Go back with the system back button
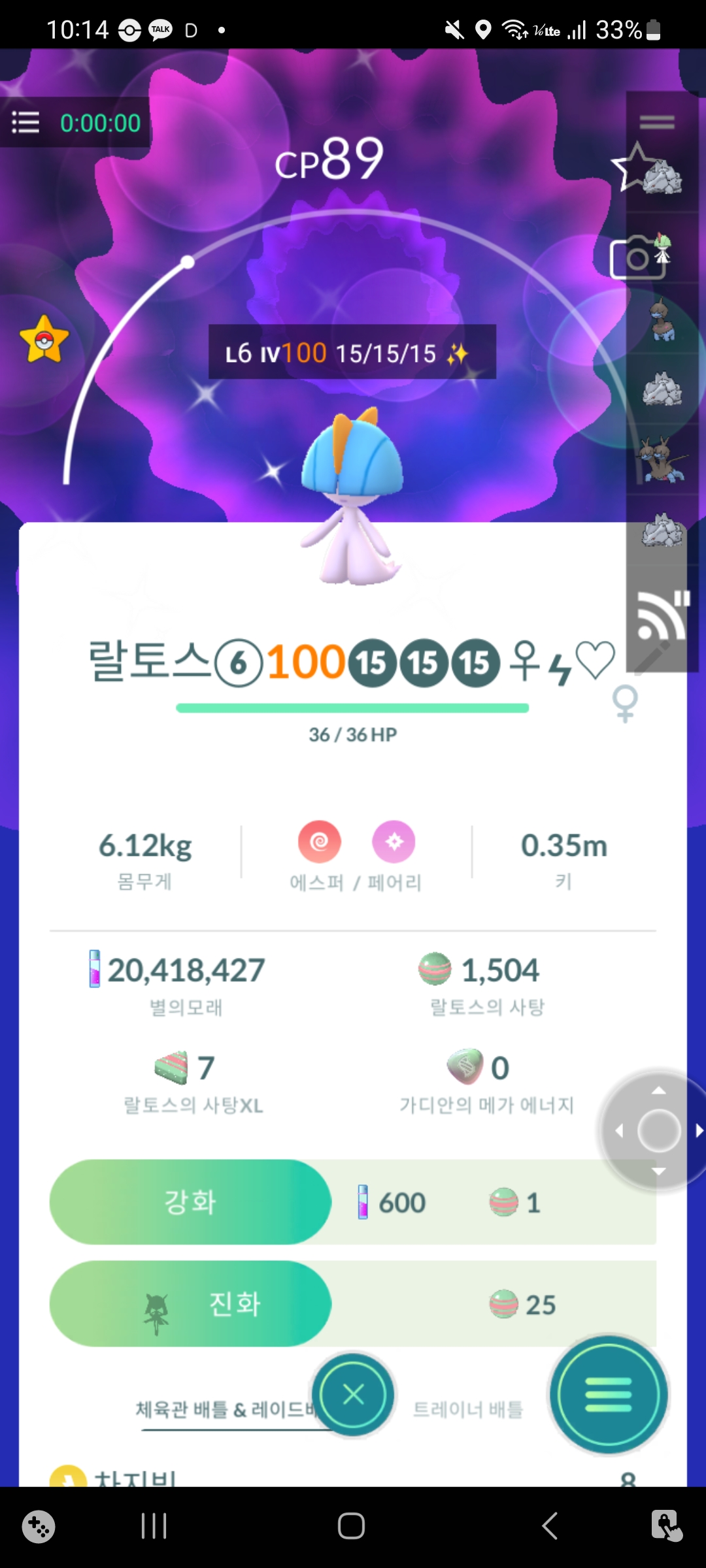Viewport: 706px width, 1568px height. (549, 1526)
